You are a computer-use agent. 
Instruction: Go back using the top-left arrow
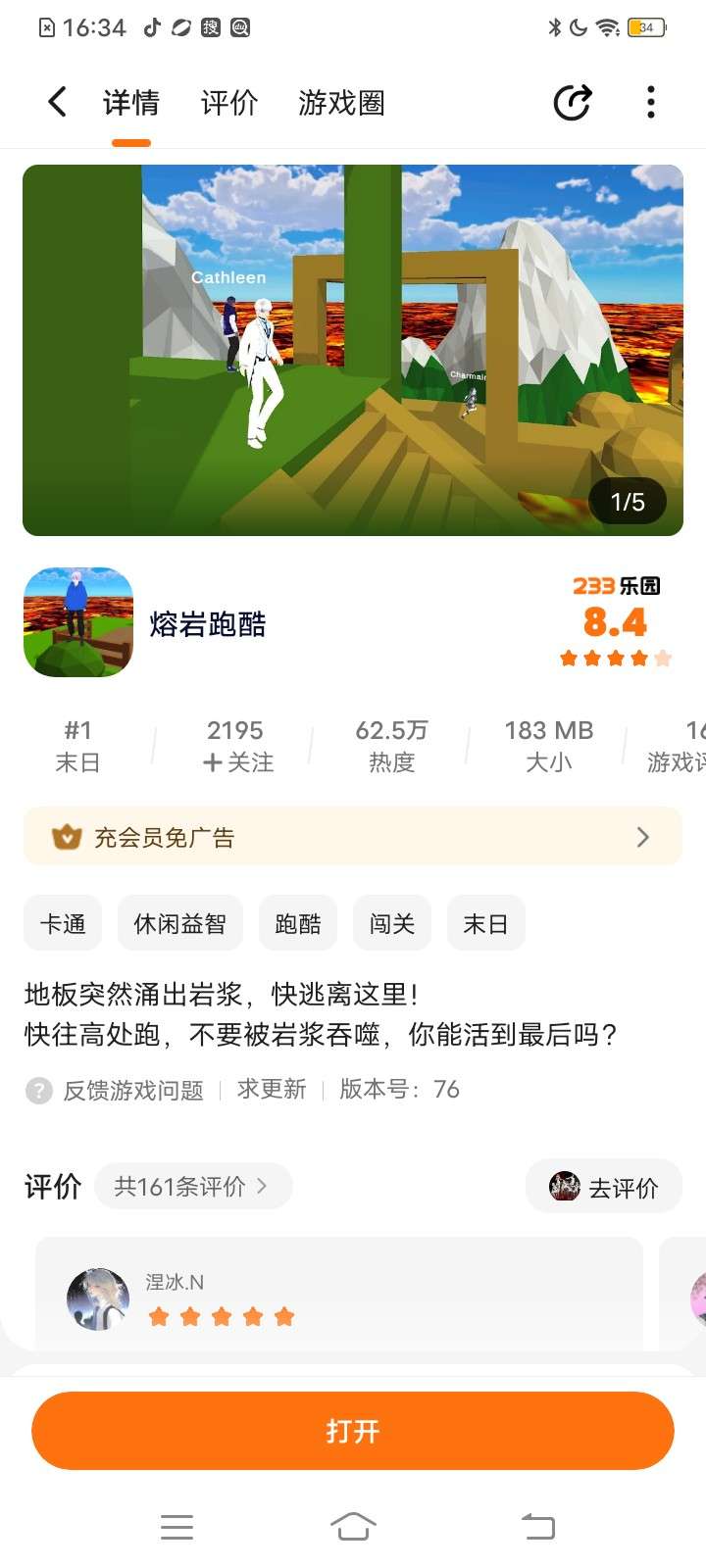click(58, 102)
